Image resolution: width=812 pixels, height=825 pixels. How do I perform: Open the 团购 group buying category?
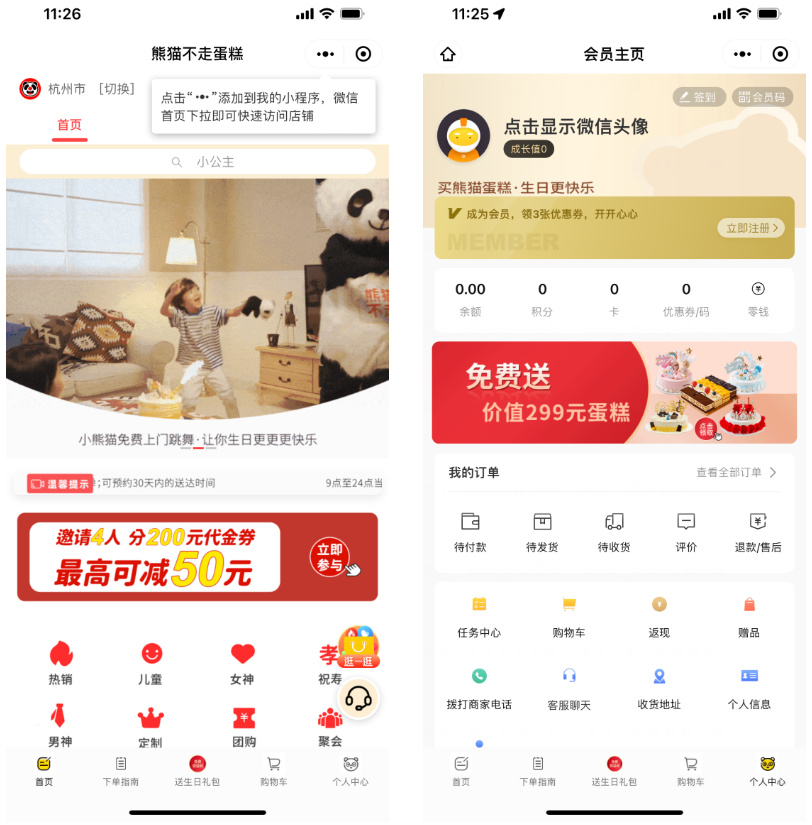243,727
